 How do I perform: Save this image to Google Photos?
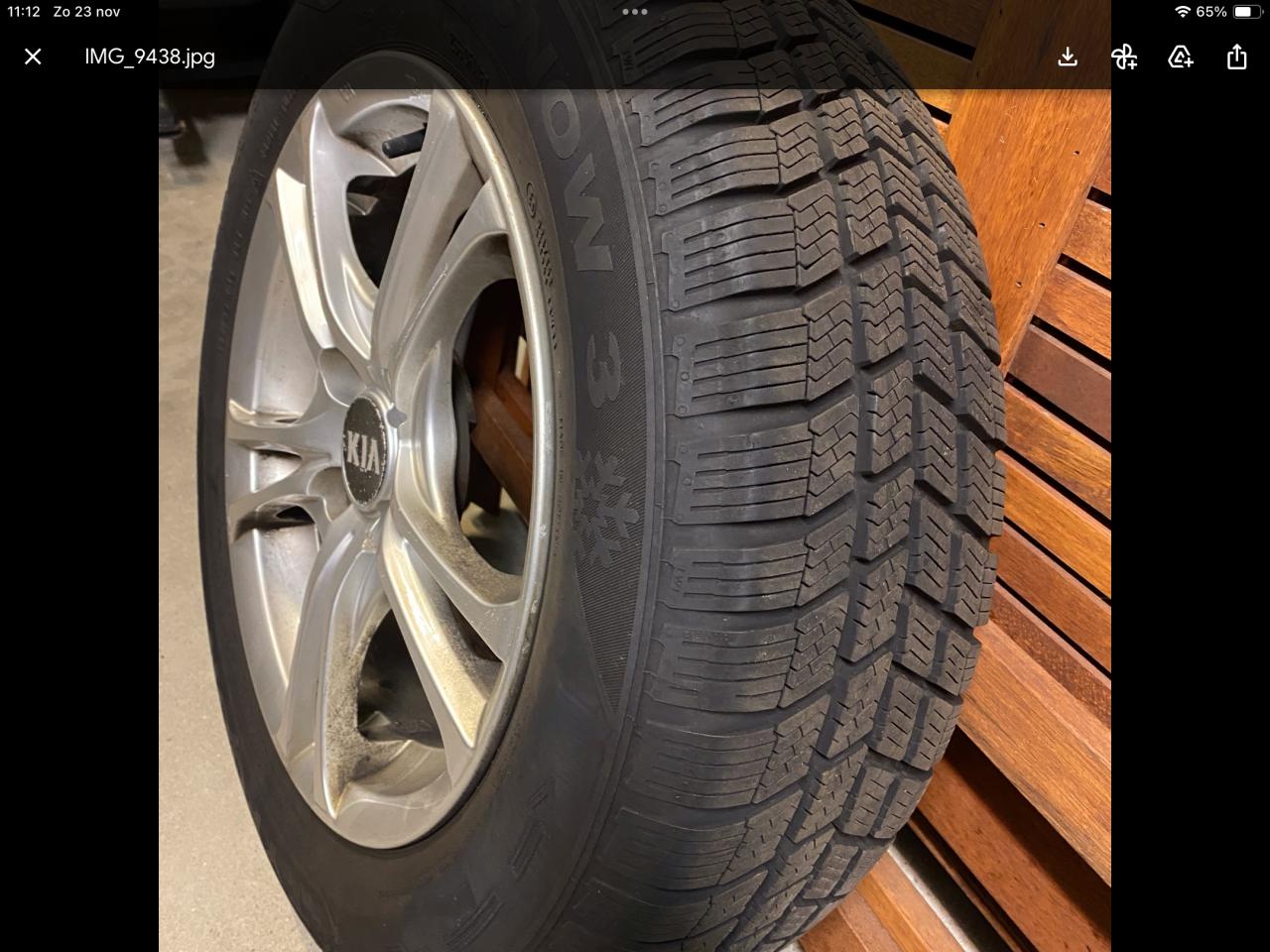[x=1124, y=57]
